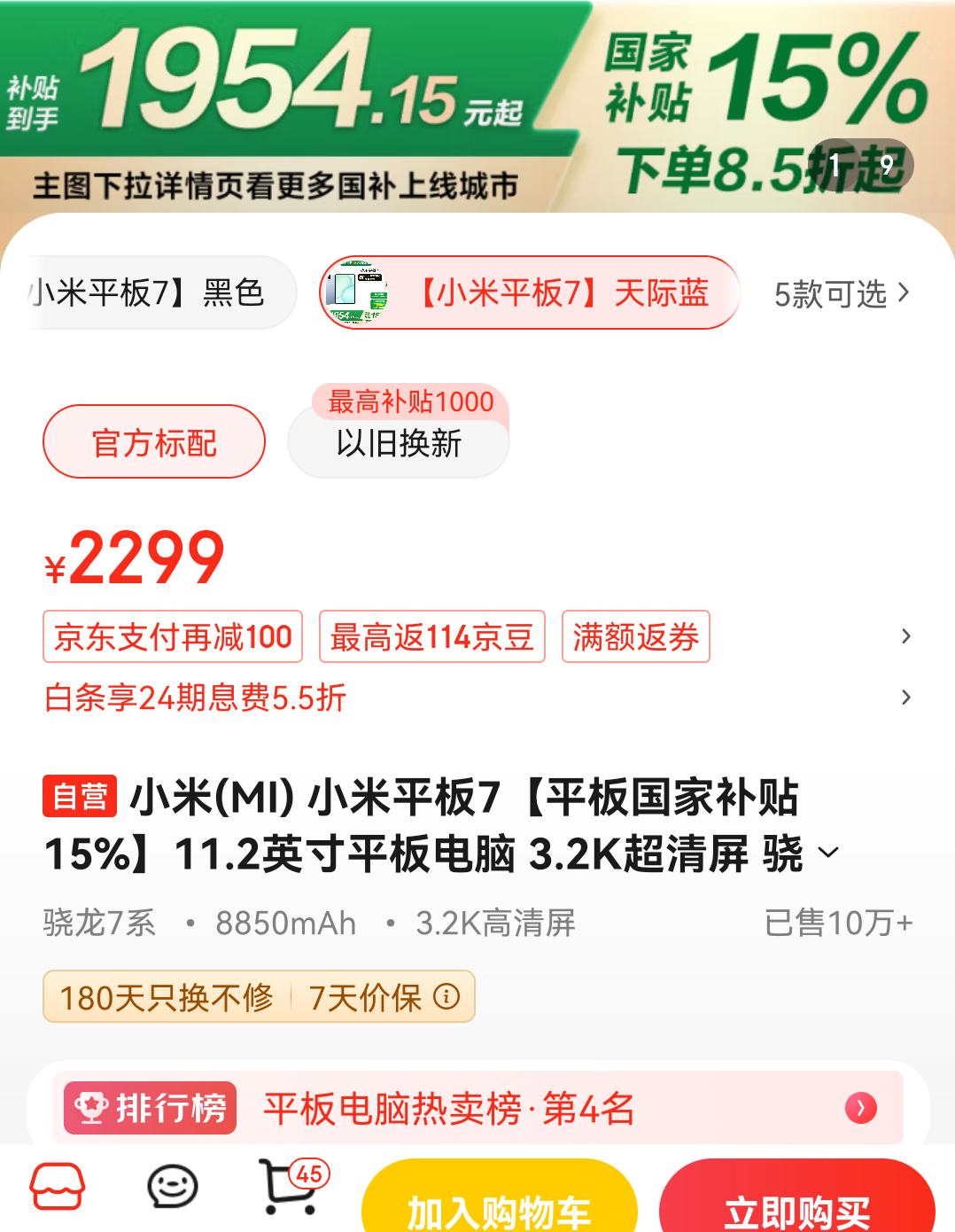
Task: Expand the product title with the down chevron
Action: pos(830,854)
